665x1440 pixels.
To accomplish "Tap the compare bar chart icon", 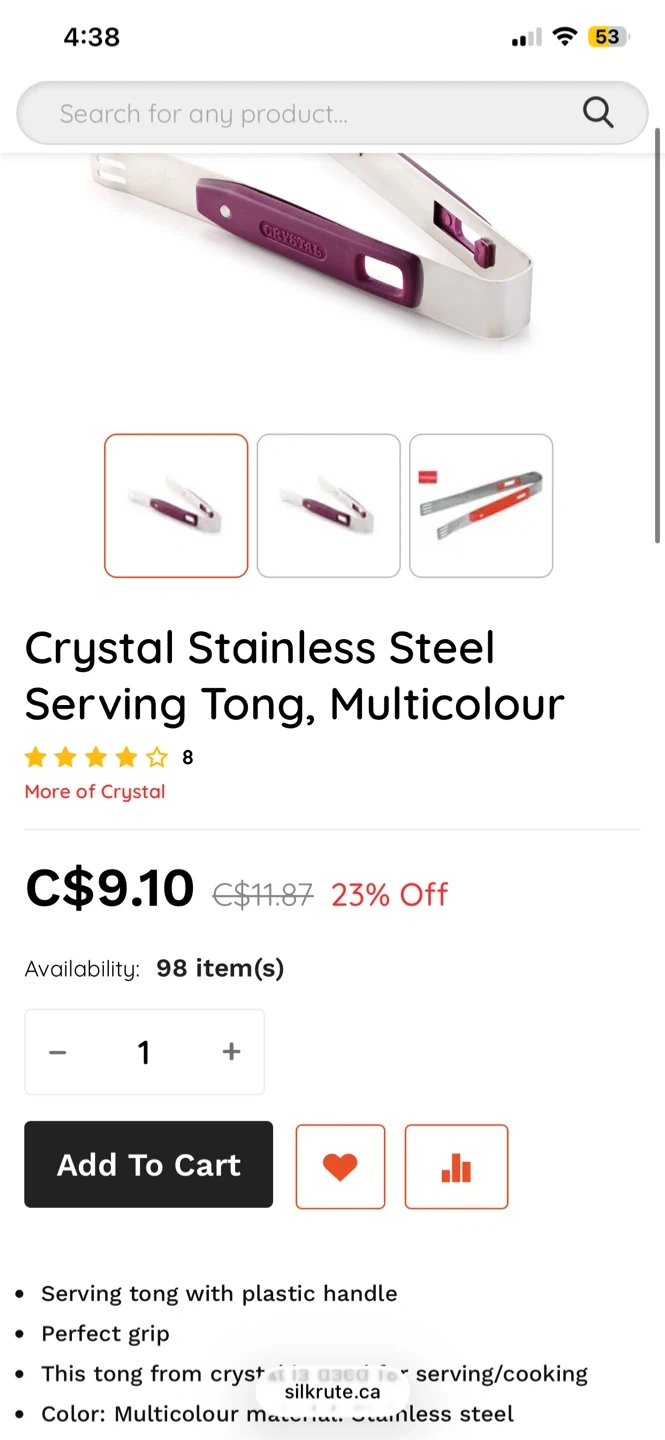I will click(x=456, y=1167).
